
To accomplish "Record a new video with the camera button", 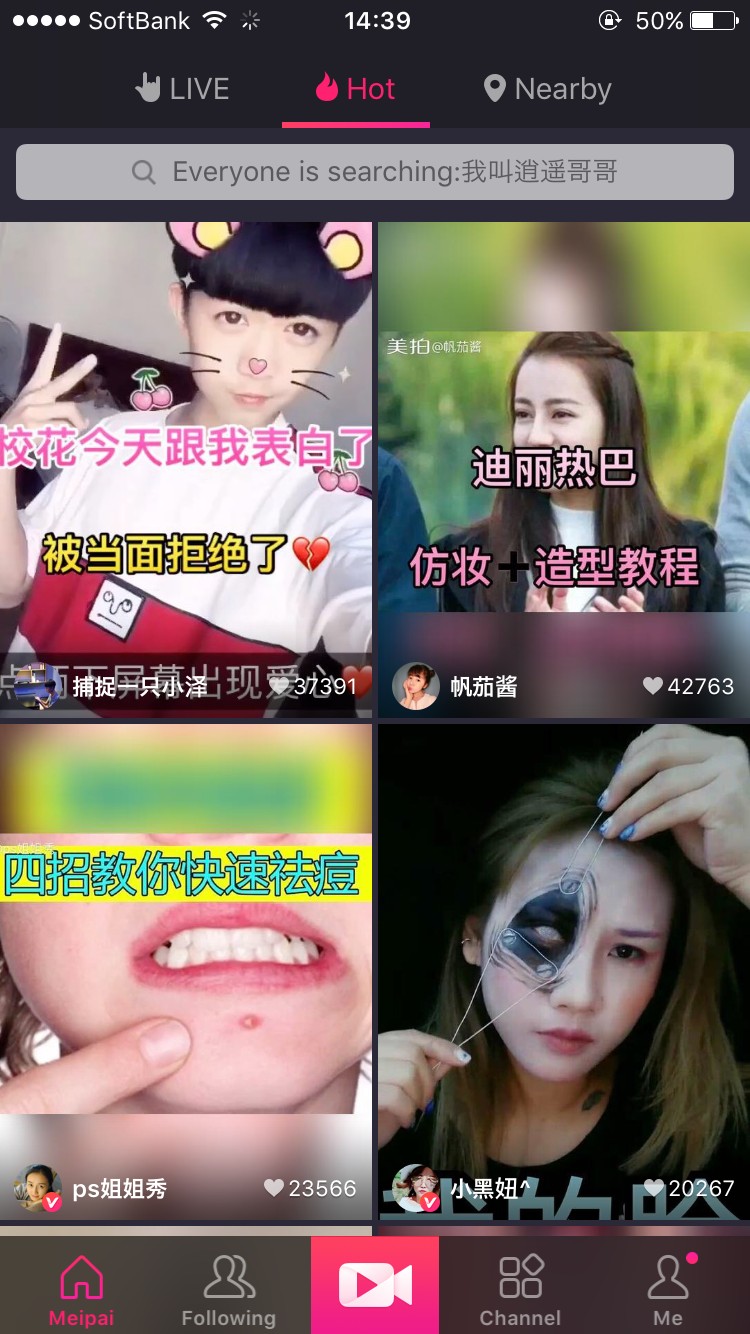I will (375, 1285).
